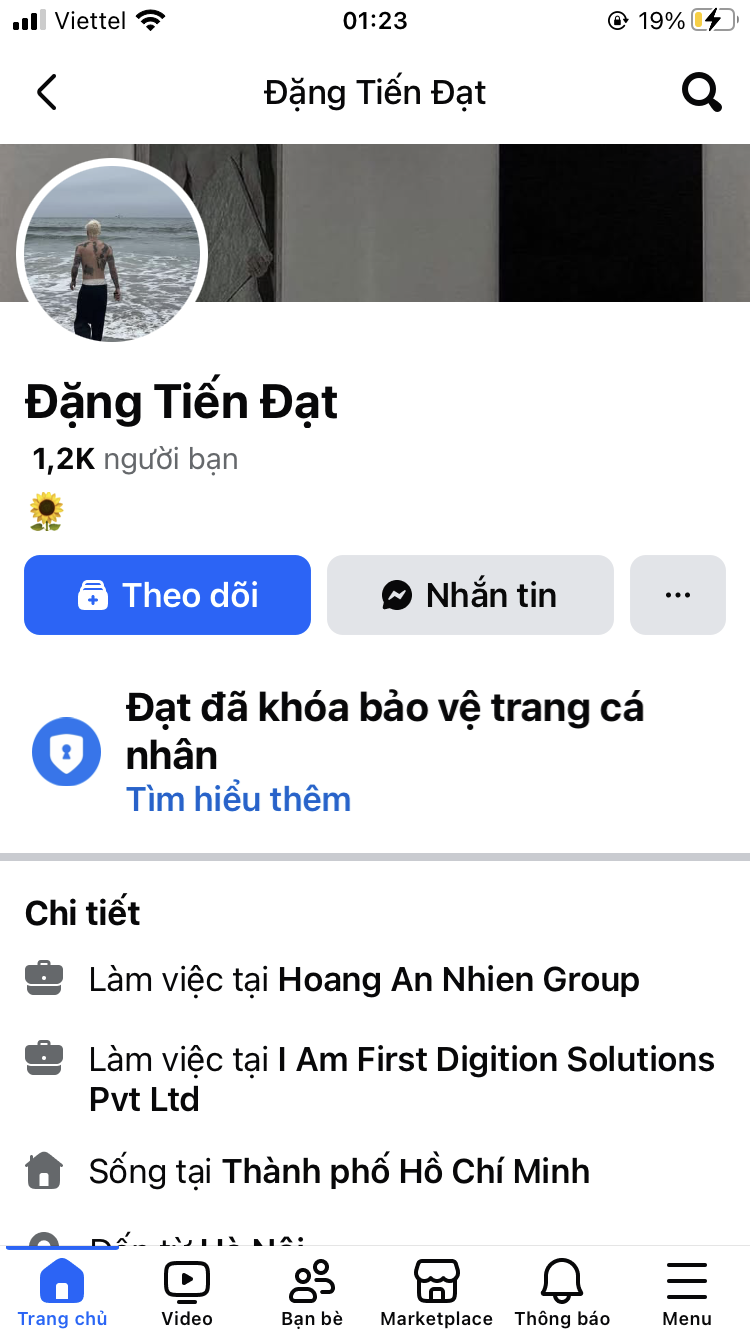The image size is (750, 1334).
Task: Switch to the Trang chủ tab
Action: pos(62,1291)
